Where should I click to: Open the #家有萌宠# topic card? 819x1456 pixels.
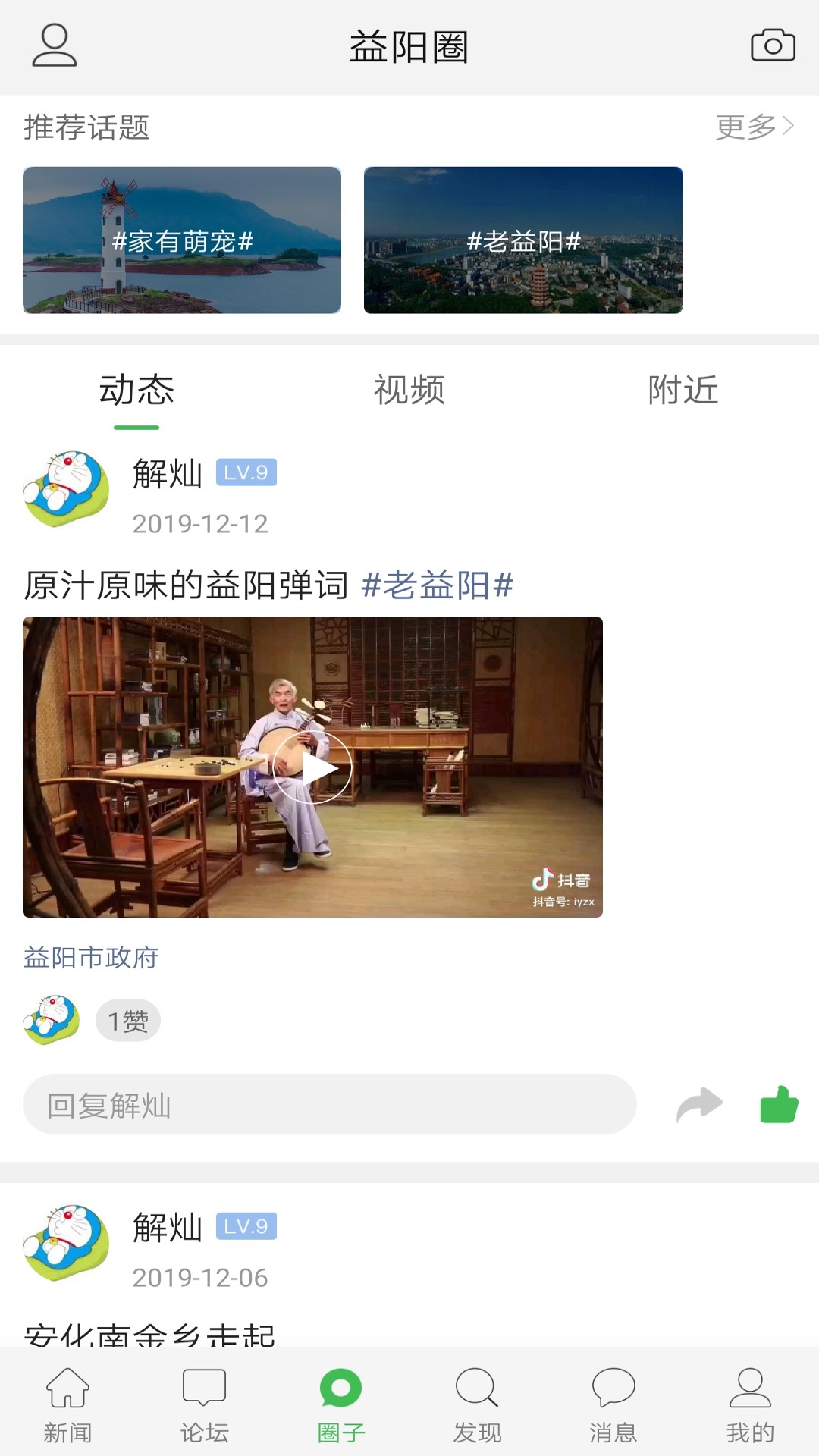tap(182, 240)
